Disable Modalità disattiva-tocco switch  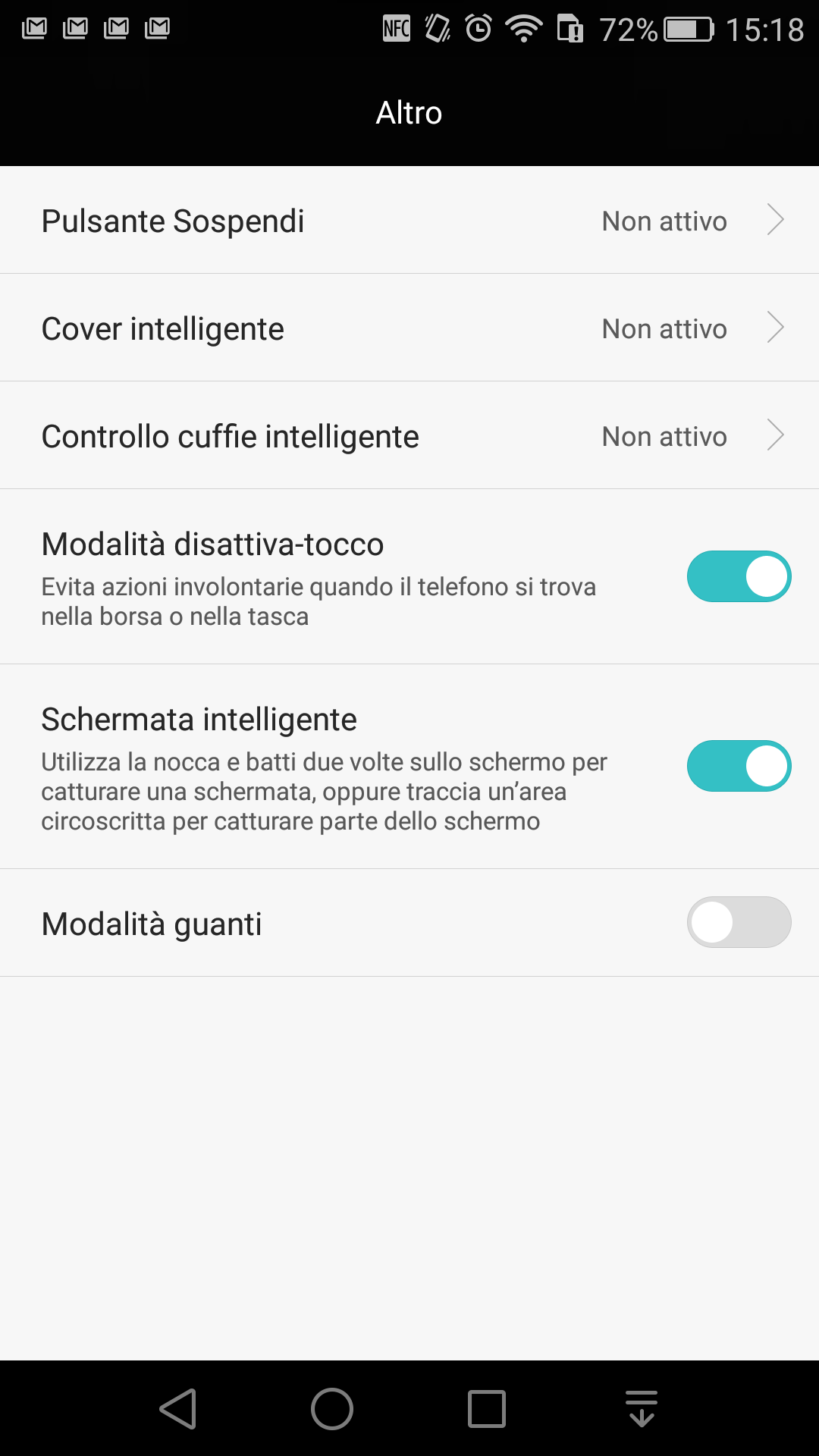tap(739, 576)
